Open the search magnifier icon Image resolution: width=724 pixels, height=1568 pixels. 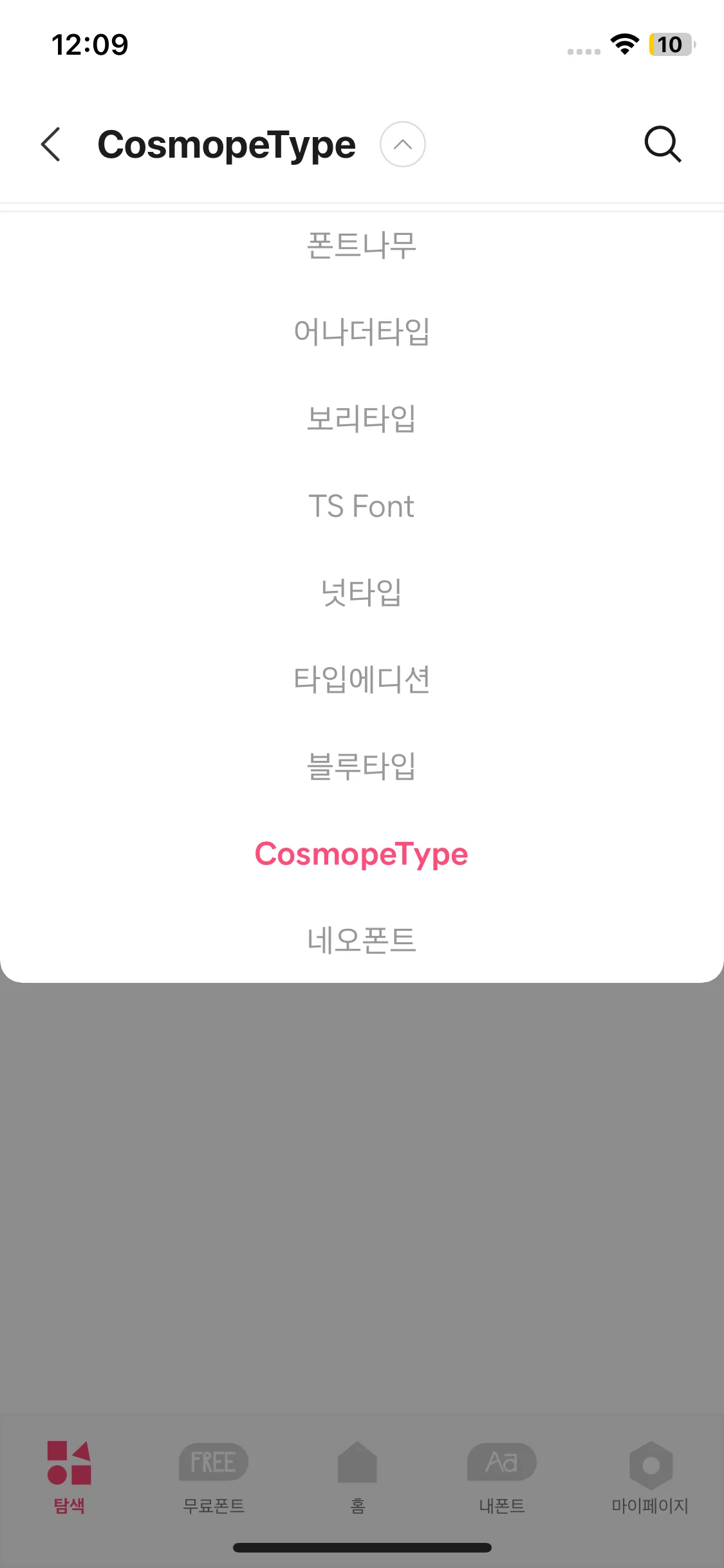(x=663, y=144)
